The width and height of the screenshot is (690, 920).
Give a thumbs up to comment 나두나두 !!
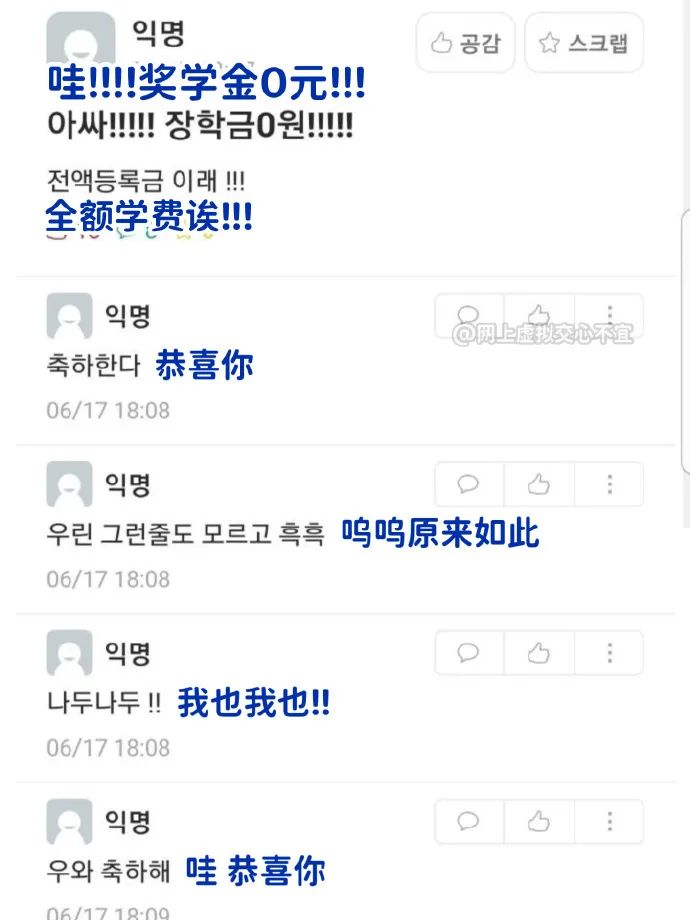click(x=539, y=653)
